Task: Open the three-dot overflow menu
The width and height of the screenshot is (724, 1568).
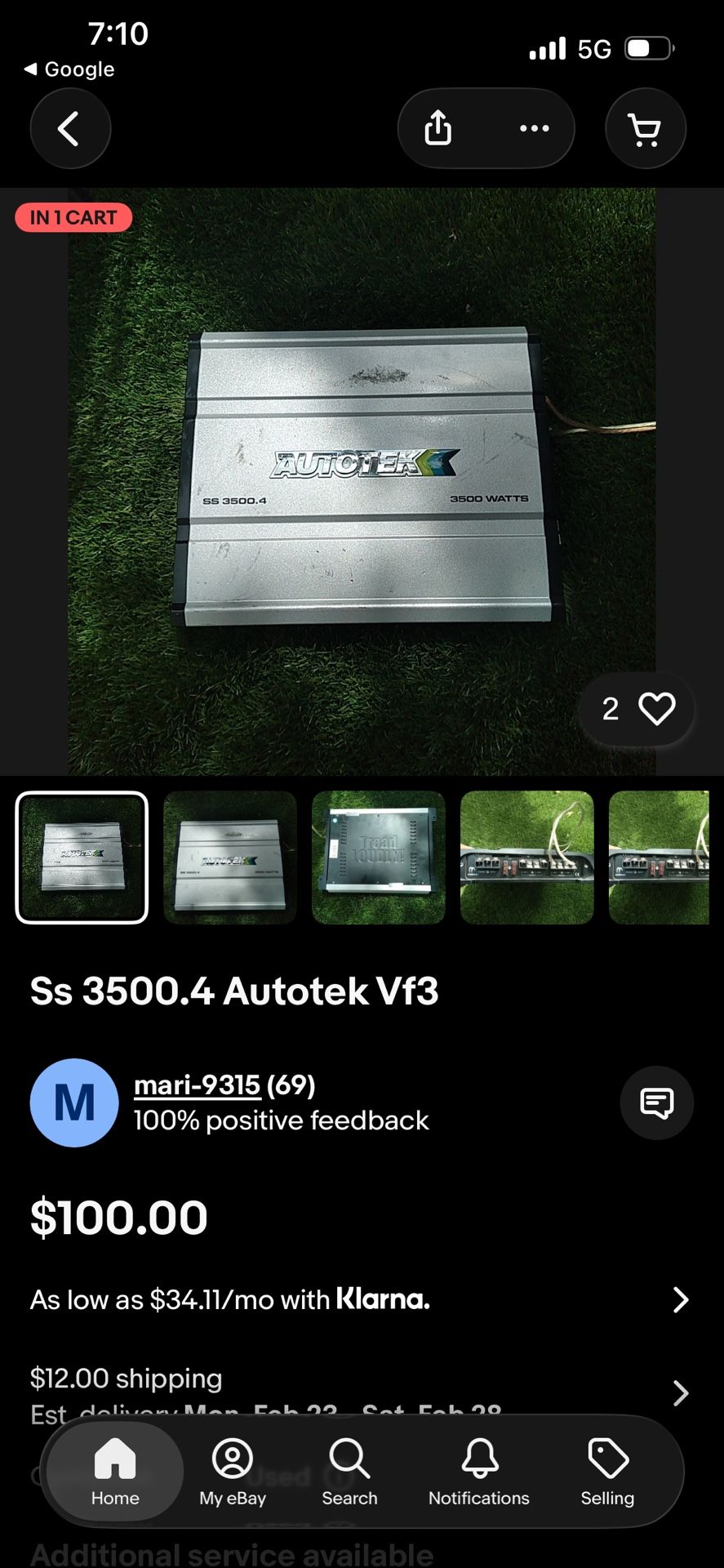Action: click(x=535, y=128)
